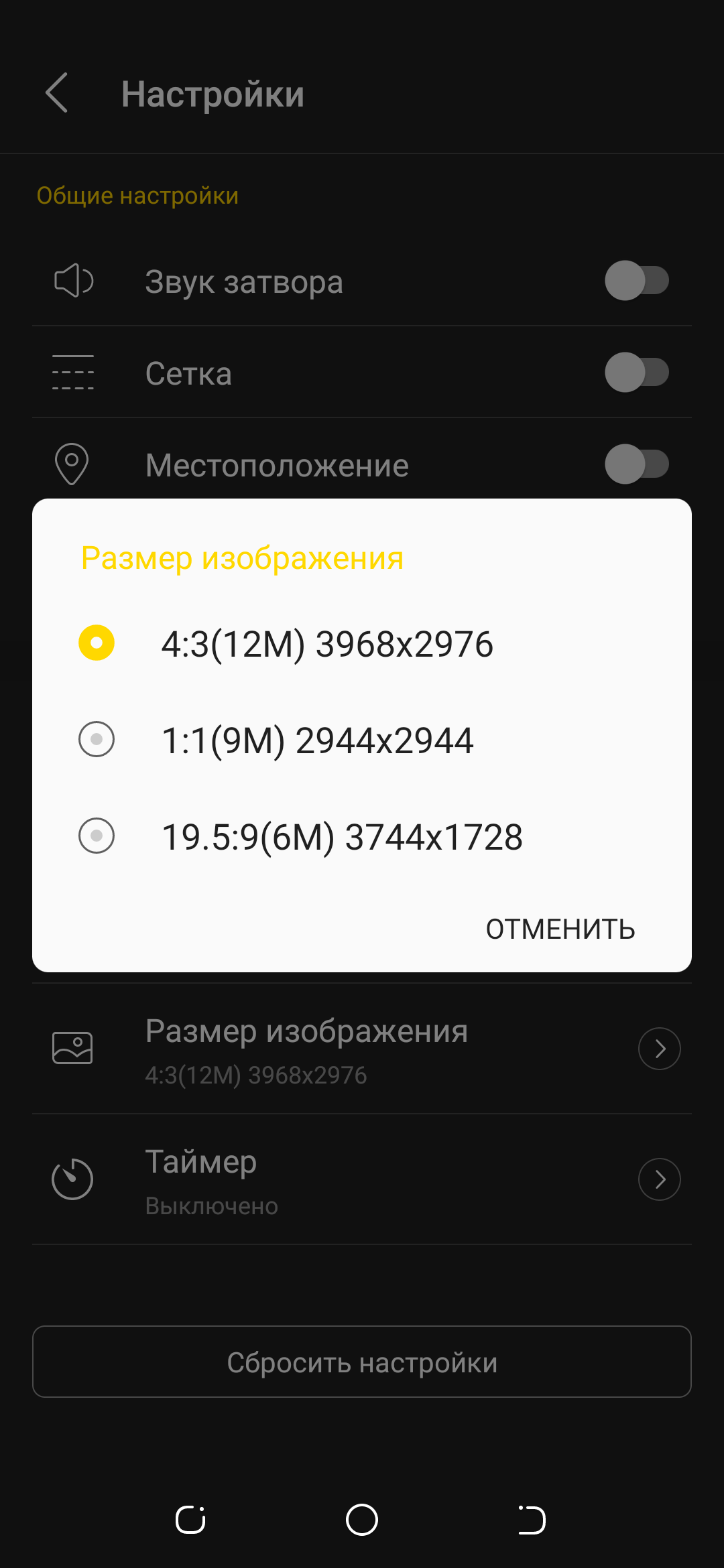Image resolution: width=724 pixels, height=1568 pixels.
Task: Enable the Сетка grid switch
Action: [636, 373]
